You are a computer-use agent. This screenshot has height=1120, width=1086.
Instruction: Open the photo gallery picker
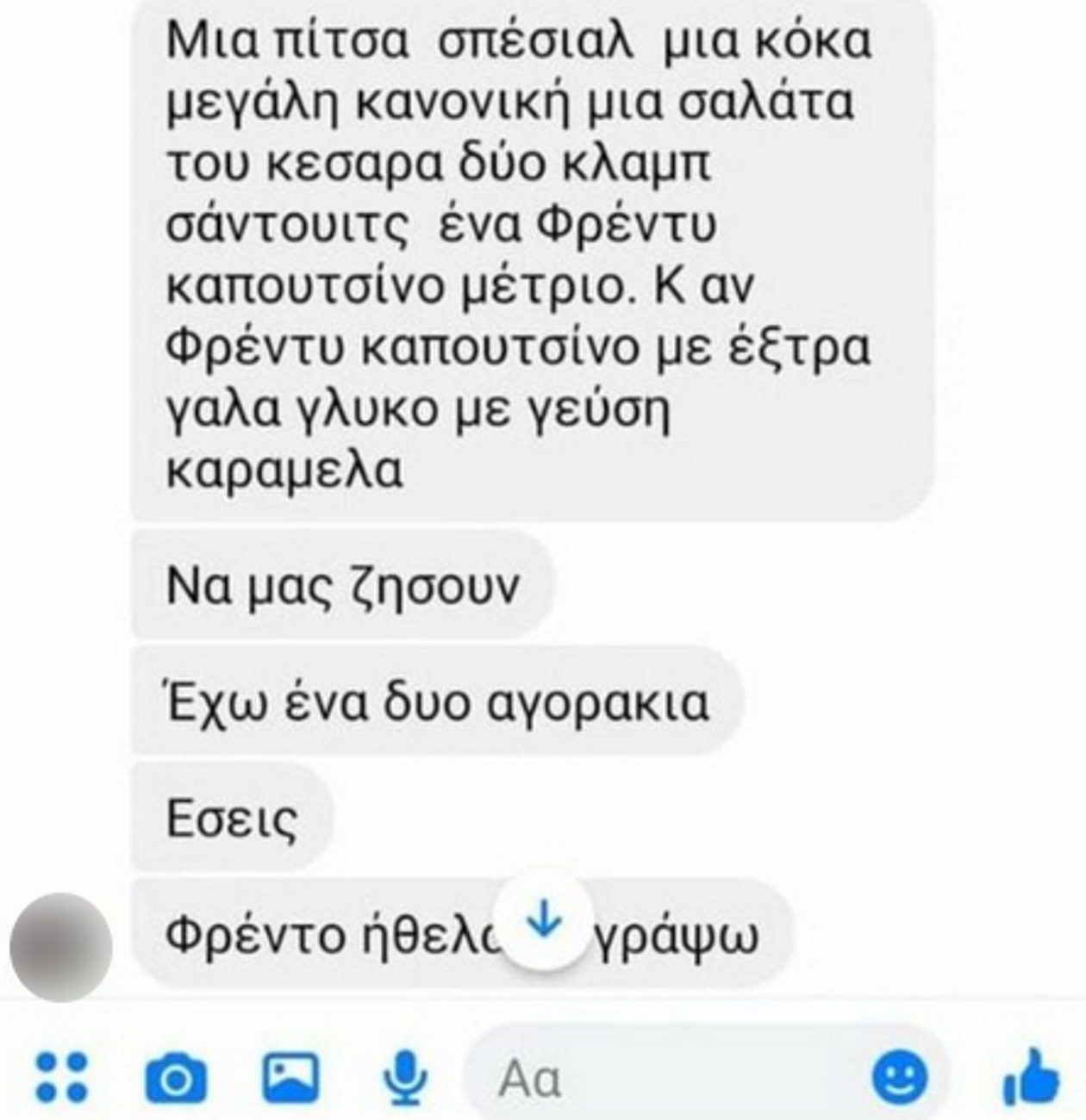coord(290,1077)
